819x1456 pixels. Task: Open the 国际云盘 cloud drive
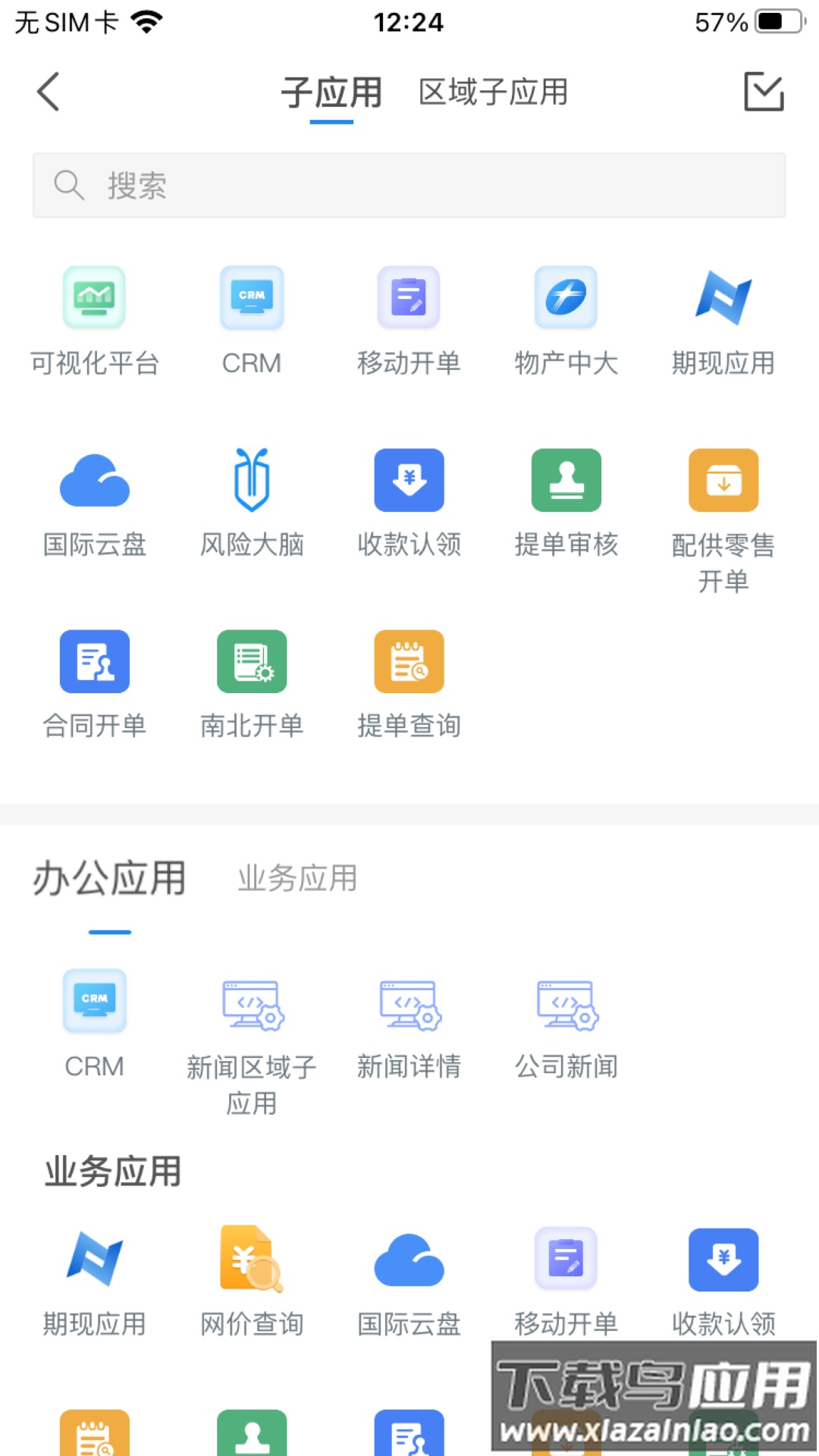(95, 500)
